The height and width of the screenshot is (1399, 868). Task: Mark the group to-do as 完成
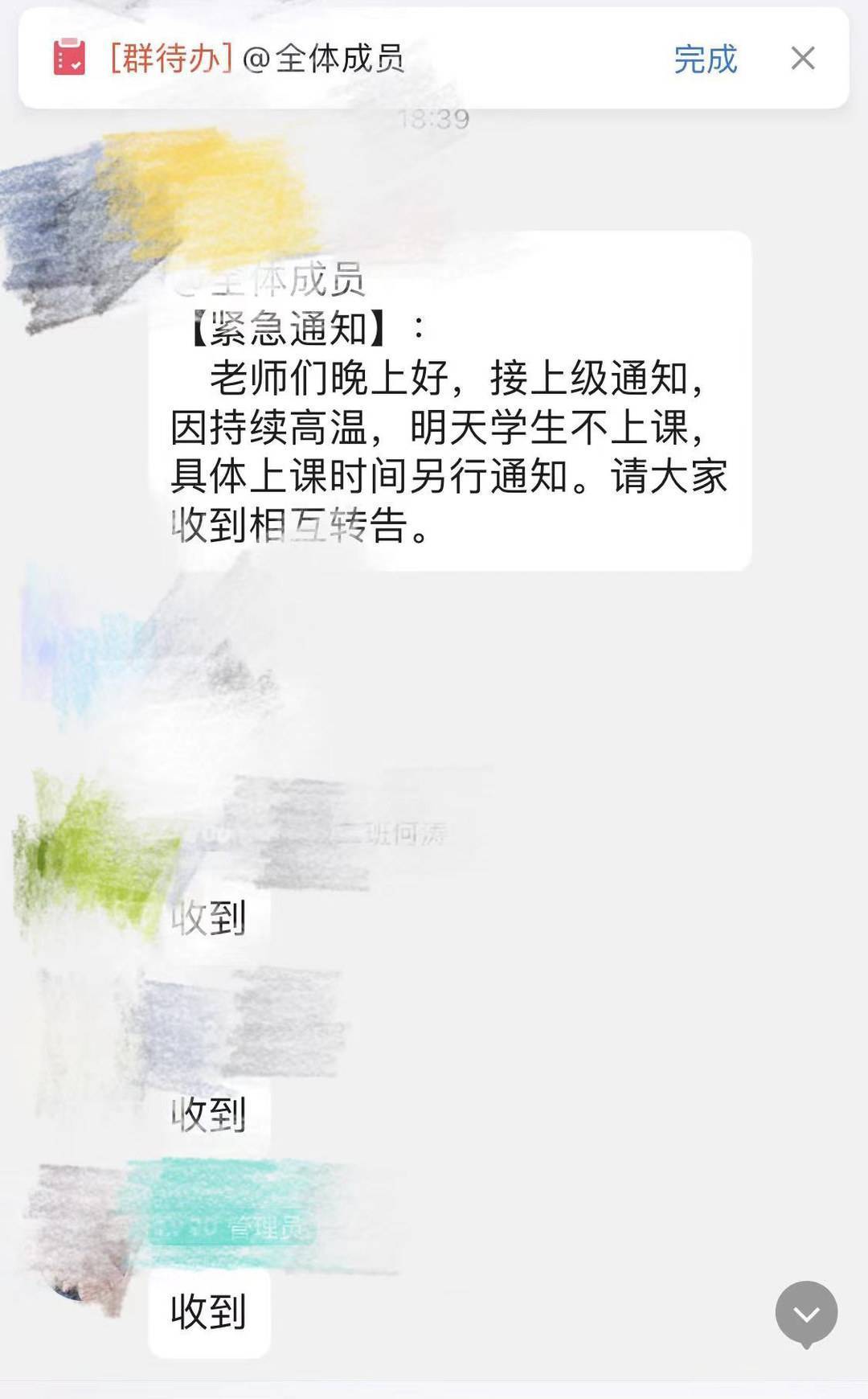705,59
